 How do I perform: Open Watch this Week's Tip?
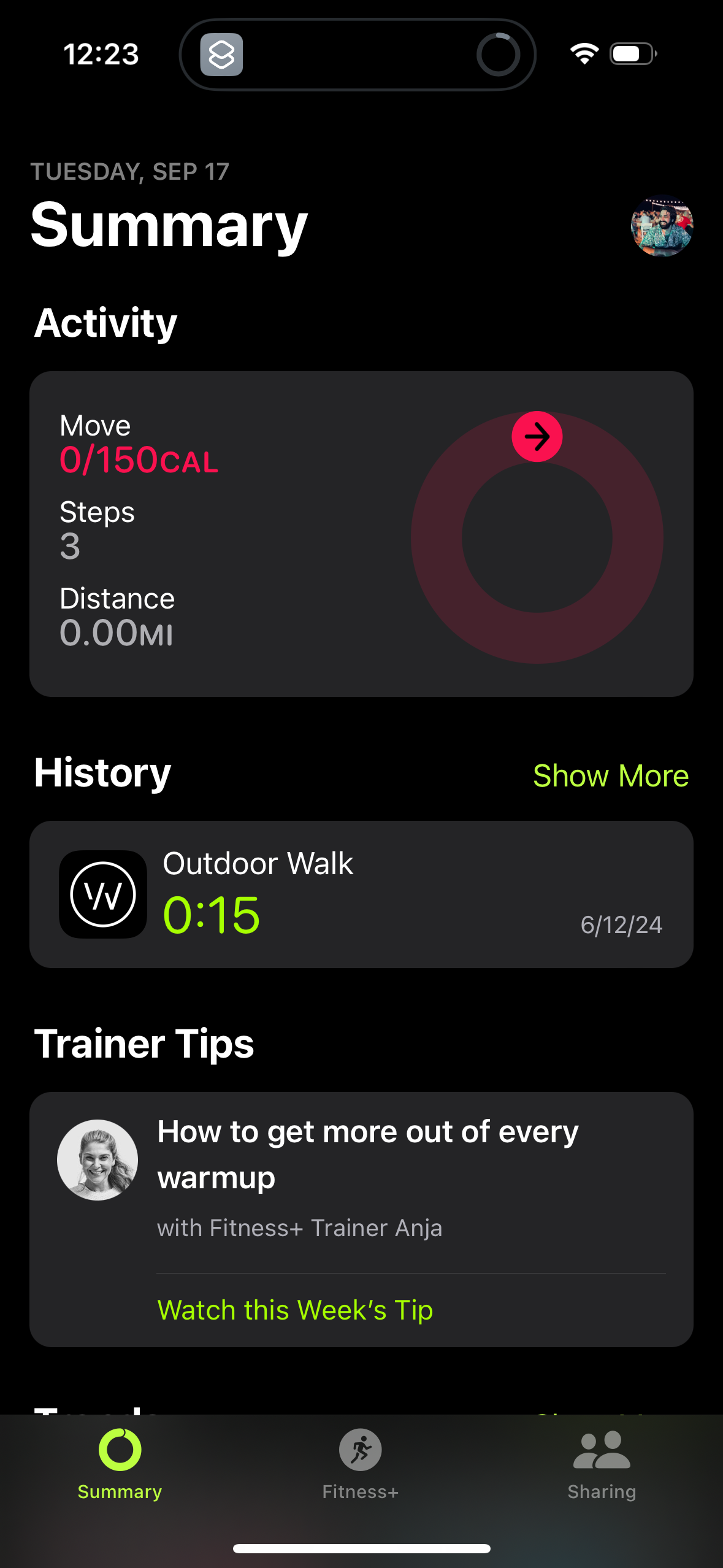(x=295, y=1310)
